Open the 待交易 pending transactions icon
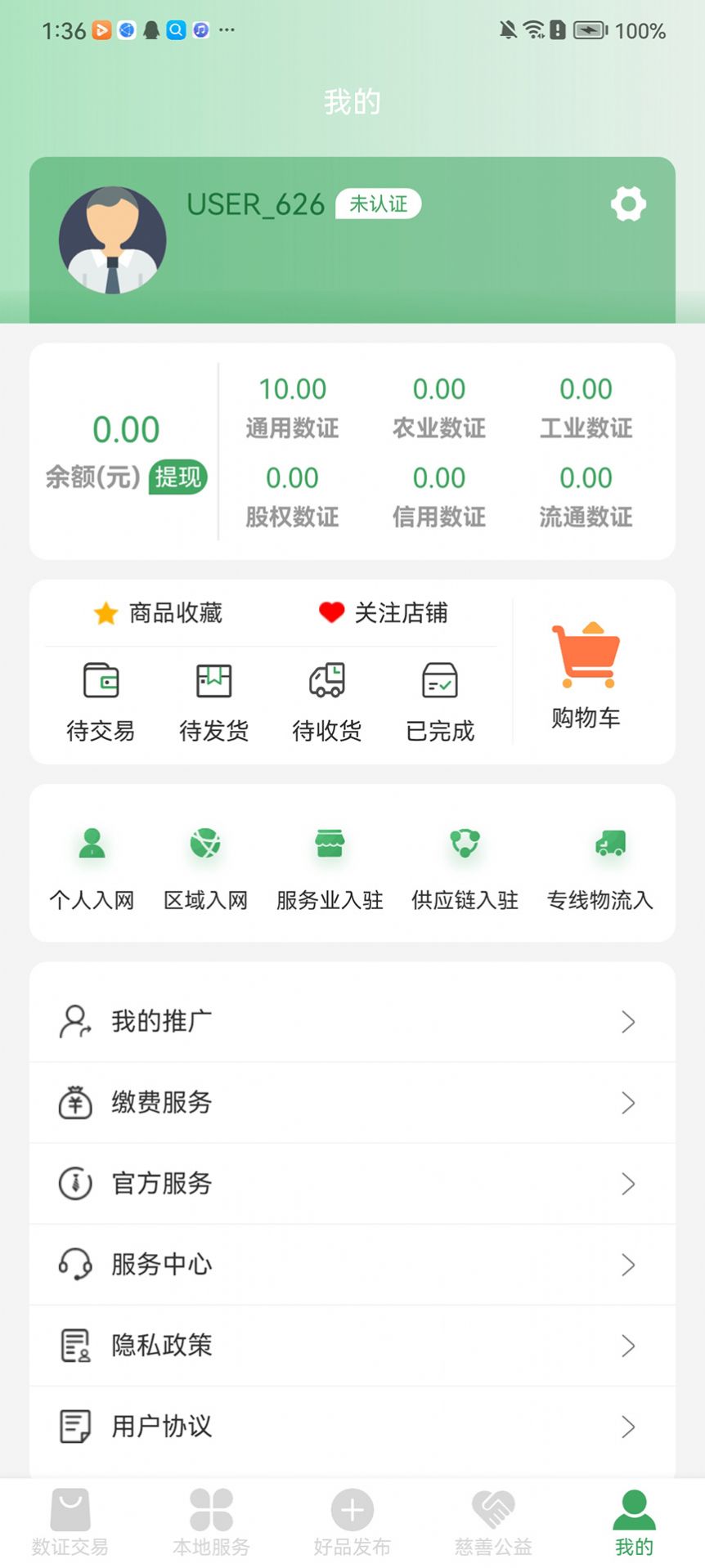Viewport: 705px width, 1568px height. click(x=101, y=699)
